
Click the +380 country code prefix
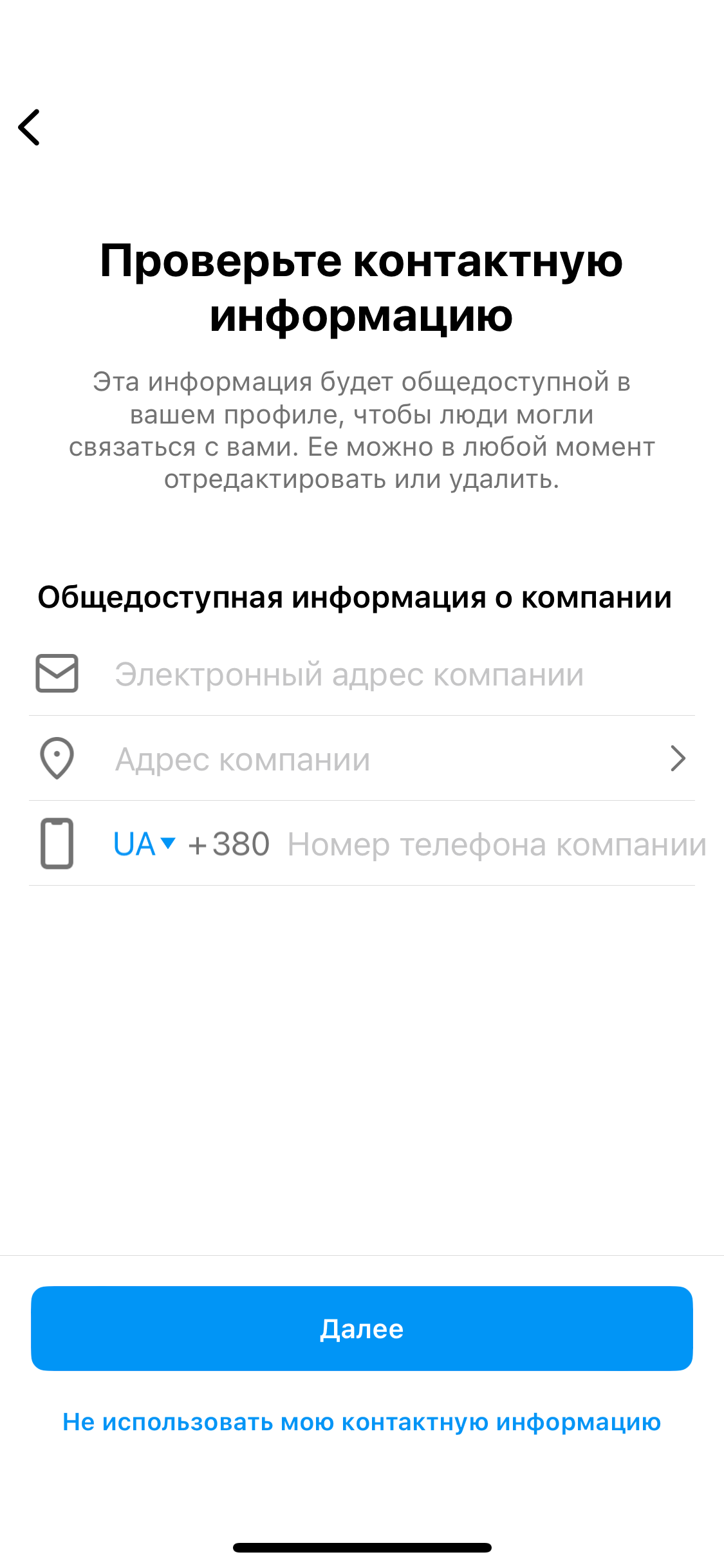tap(229, 844)
